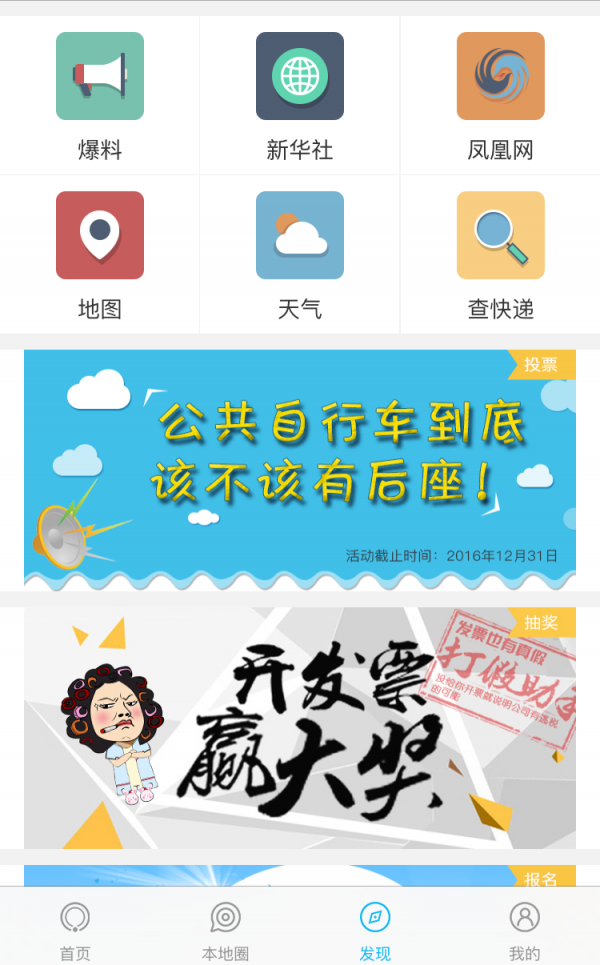Open 查快递 package tracking
600x965 pixels.
point(500,254)
